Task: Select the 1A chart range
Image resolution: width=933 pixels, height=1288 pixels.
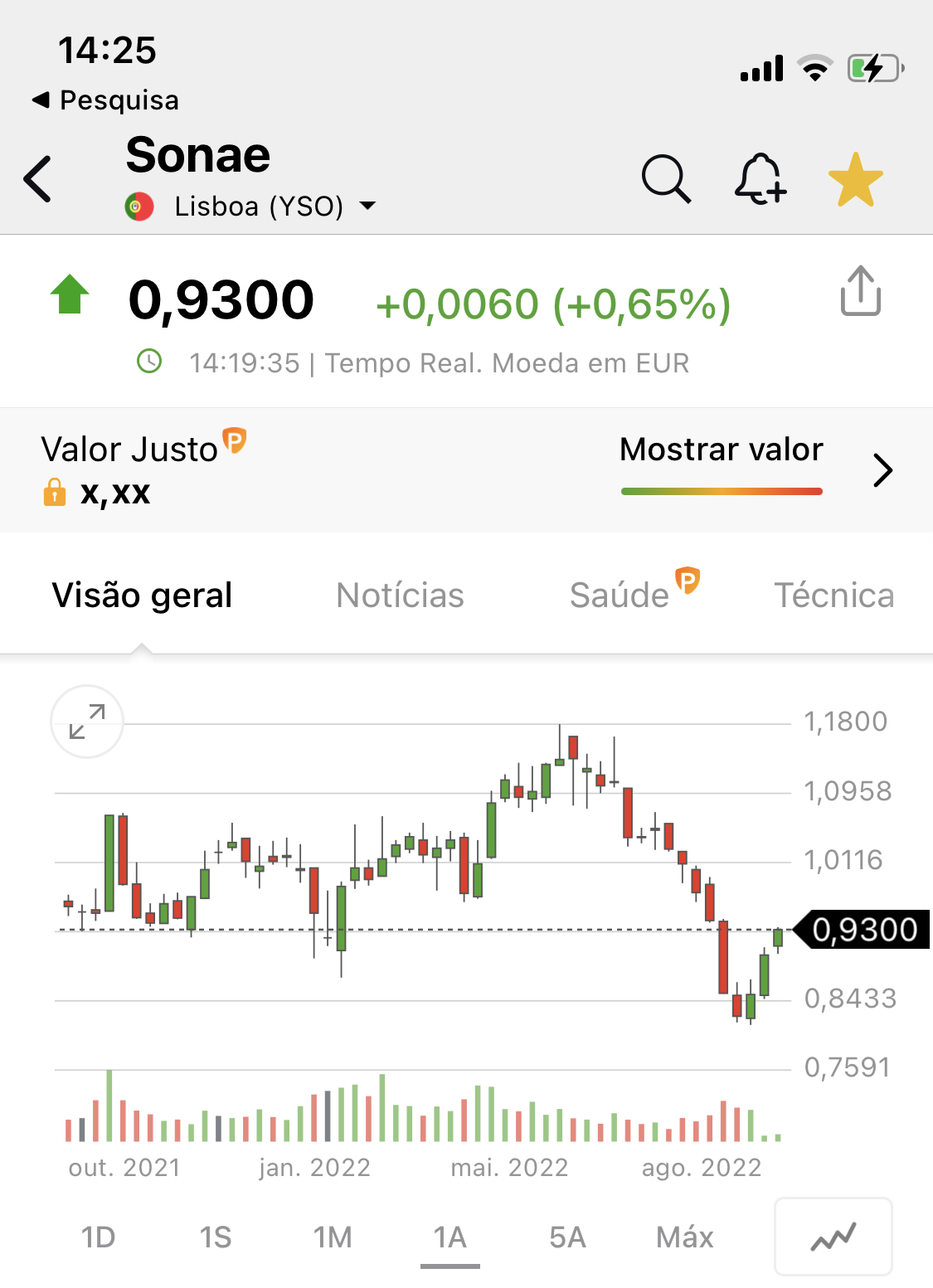Action: pos(450,1237)
